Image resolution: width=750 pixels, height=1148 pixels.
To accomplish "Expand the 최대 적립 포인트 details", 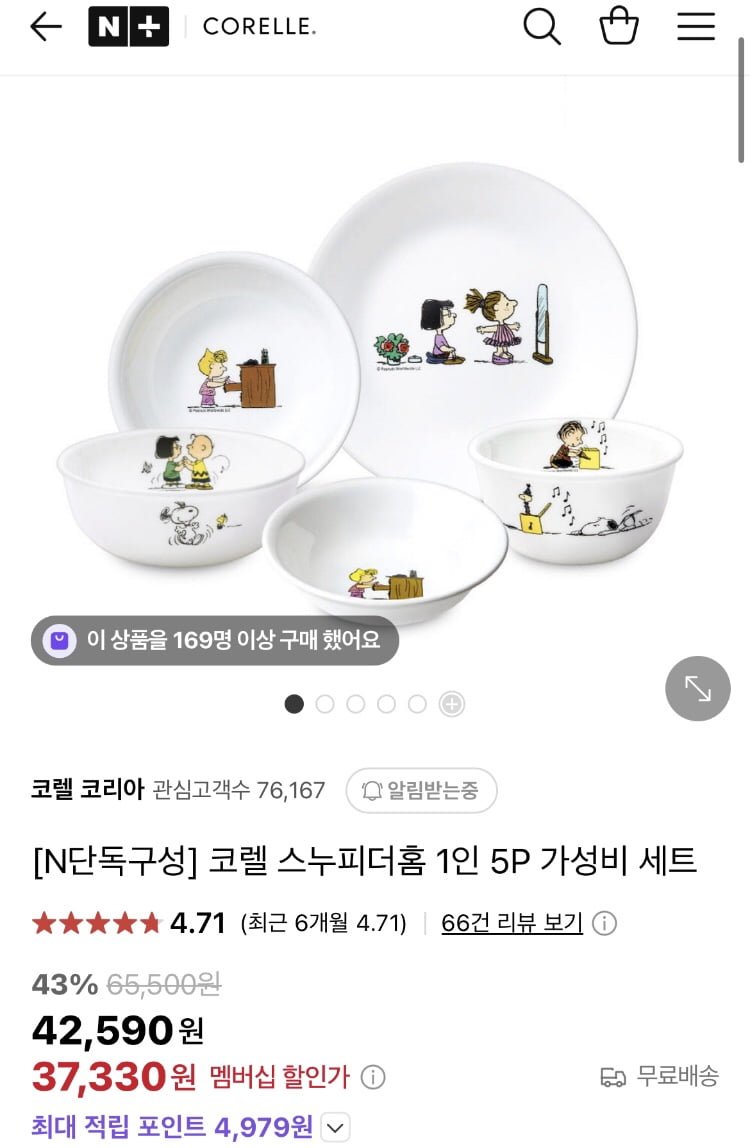I will [335, 1128].
